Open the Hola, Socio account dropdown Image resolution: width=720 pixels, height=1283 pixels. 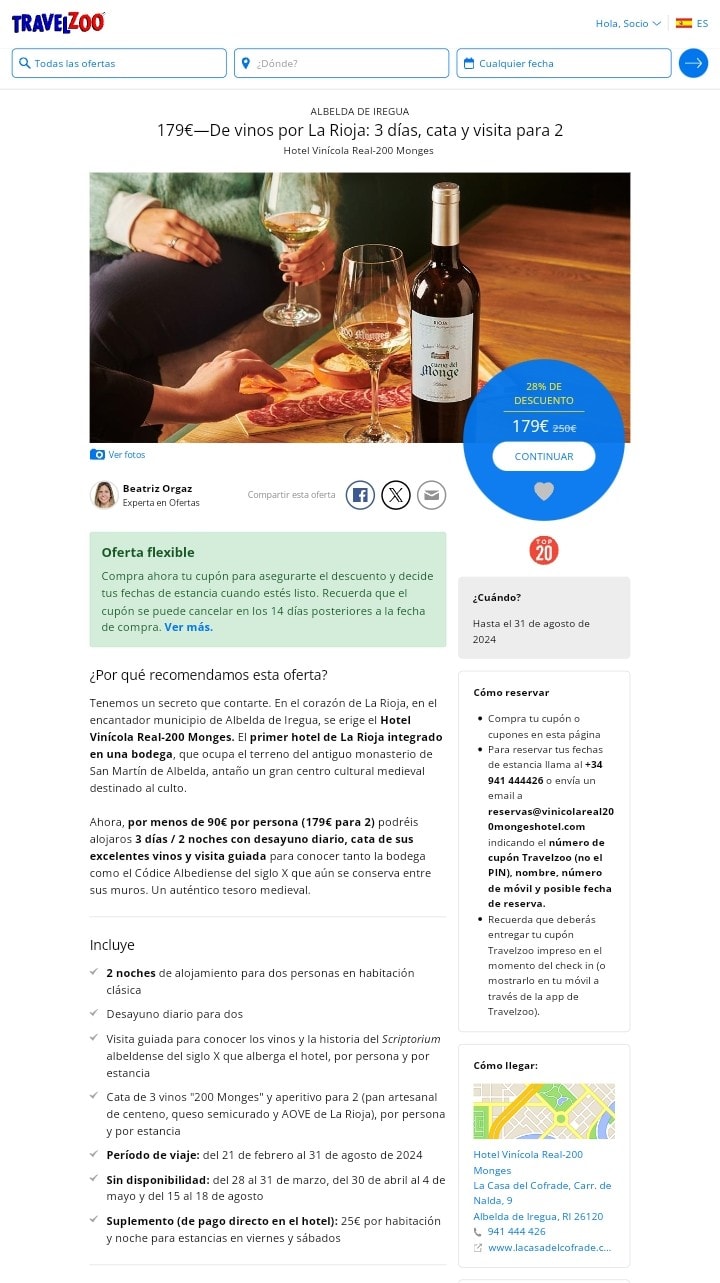pos(628,23)
